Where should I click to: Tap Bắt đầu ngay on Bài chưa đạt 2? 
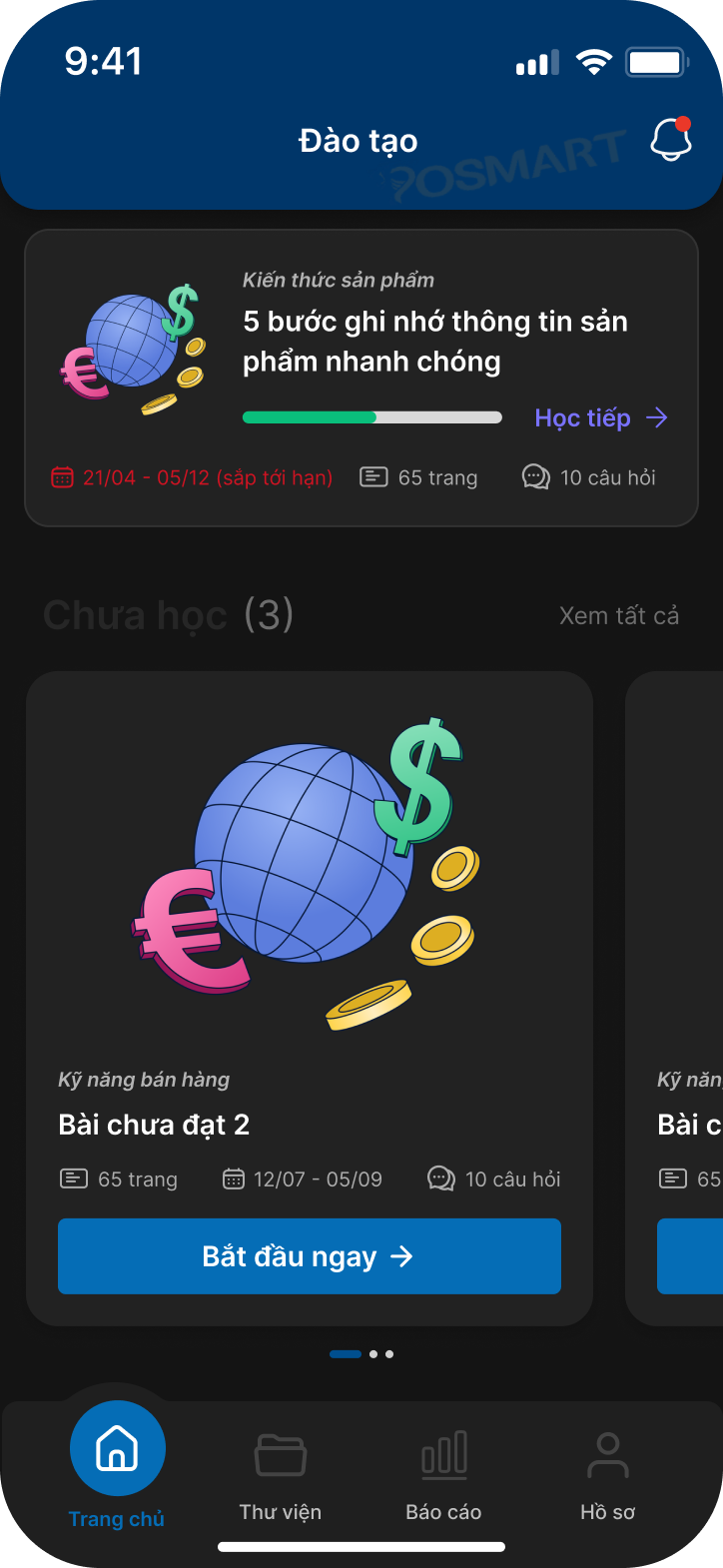309,1256
